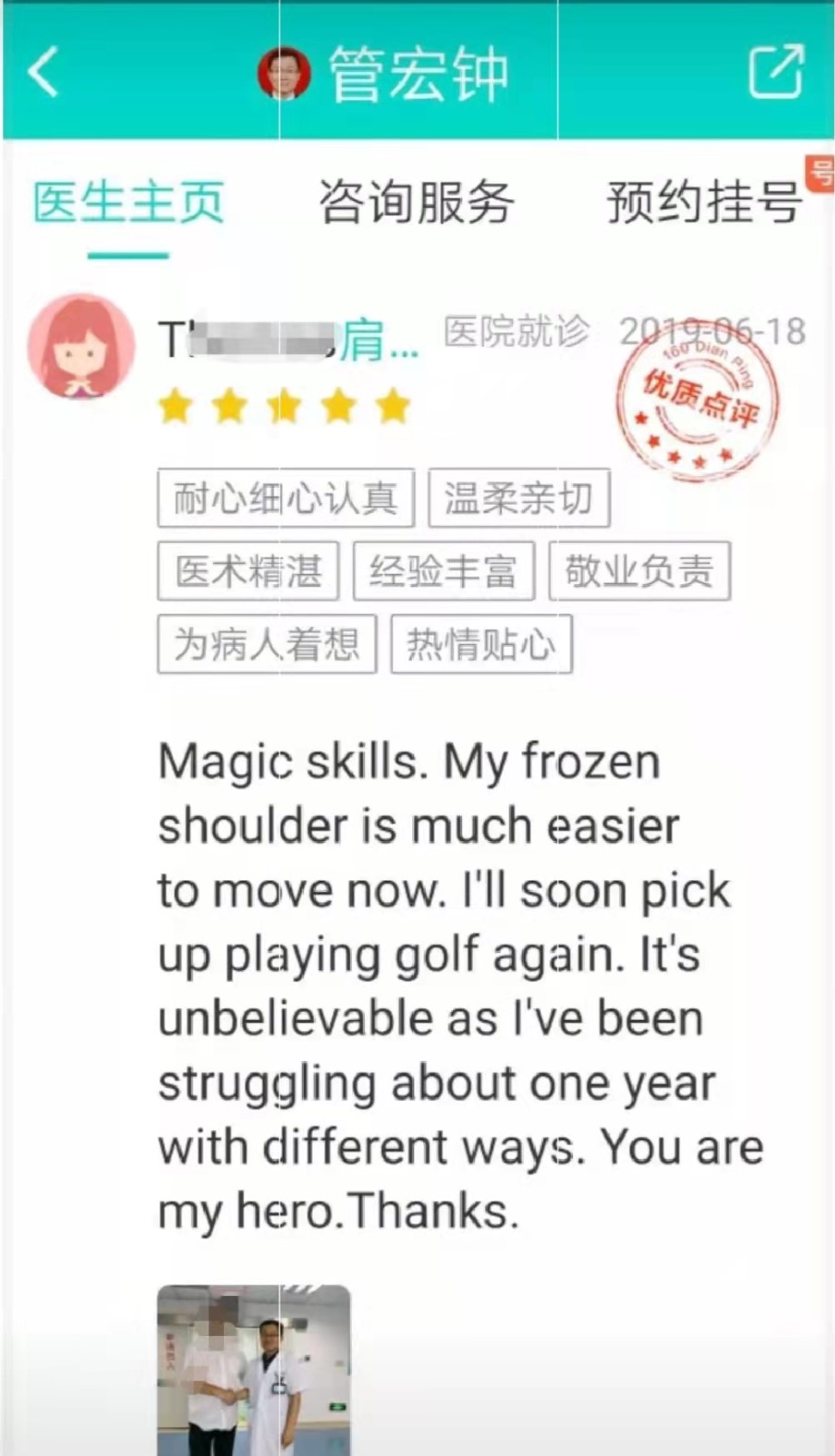
Task: Open the 预约挂号 tab
Action: click(x=704, y=202)
